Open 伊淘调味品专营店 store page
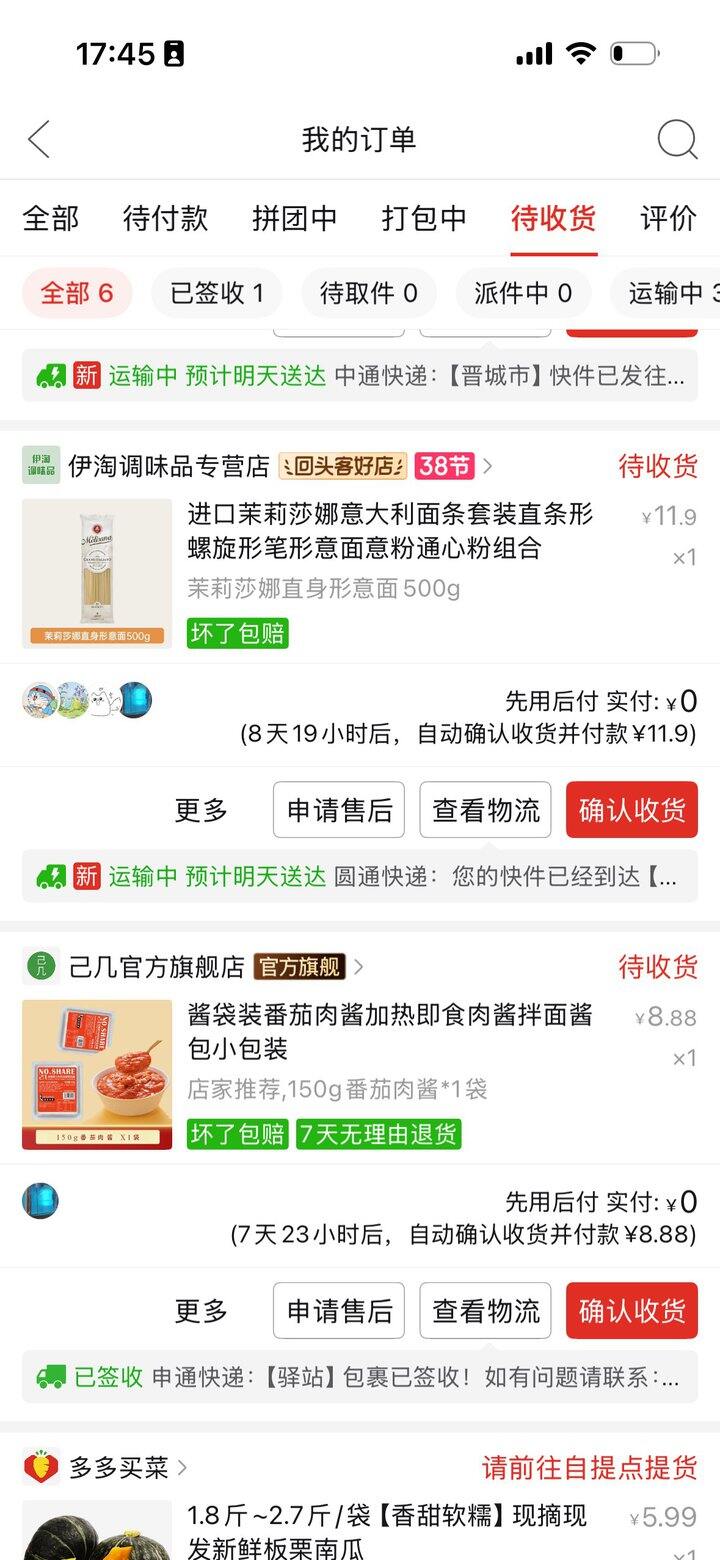The image size is (720, 1560). pyautogui.click(x=168, y=466)
